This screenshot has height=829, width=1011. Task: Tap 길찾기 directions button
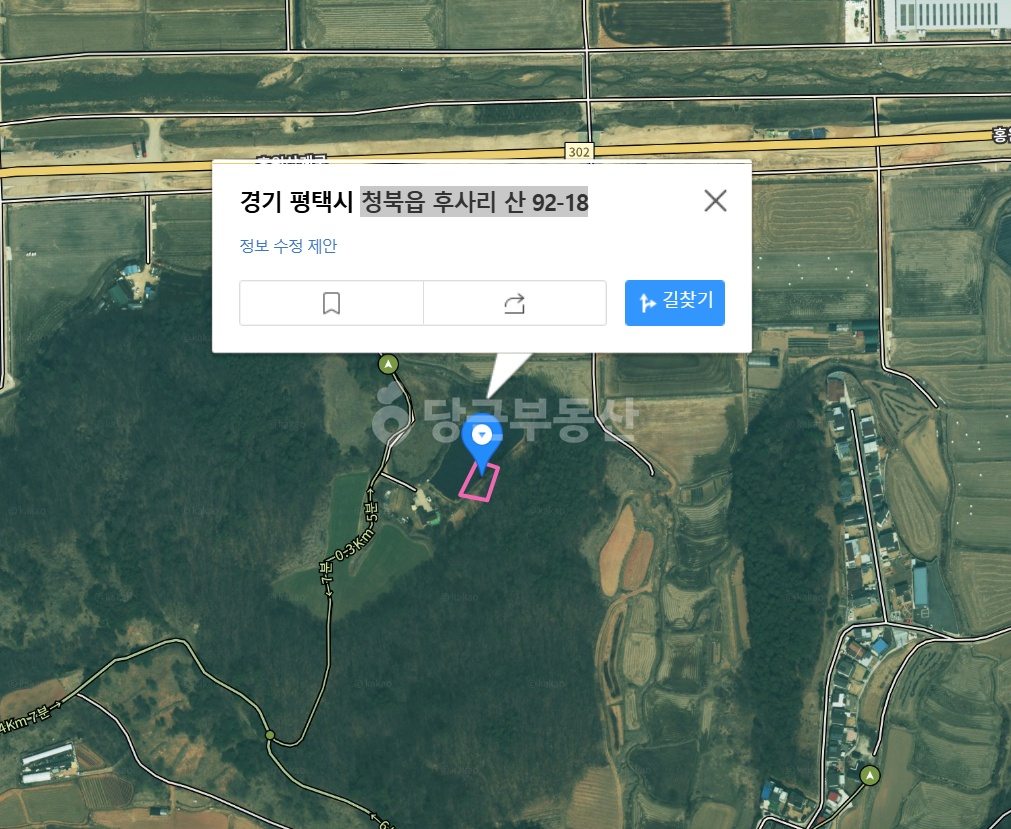(x=674, y=302)
